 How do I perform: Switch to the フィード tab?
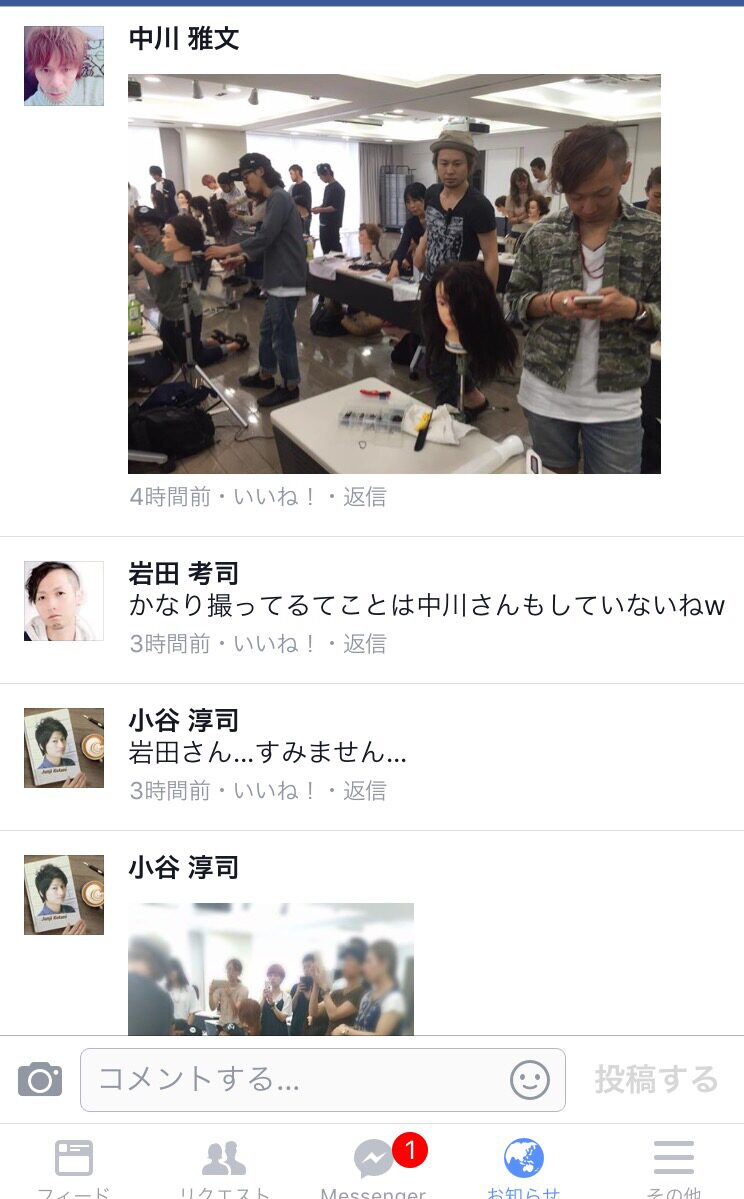click(74, 1167)
